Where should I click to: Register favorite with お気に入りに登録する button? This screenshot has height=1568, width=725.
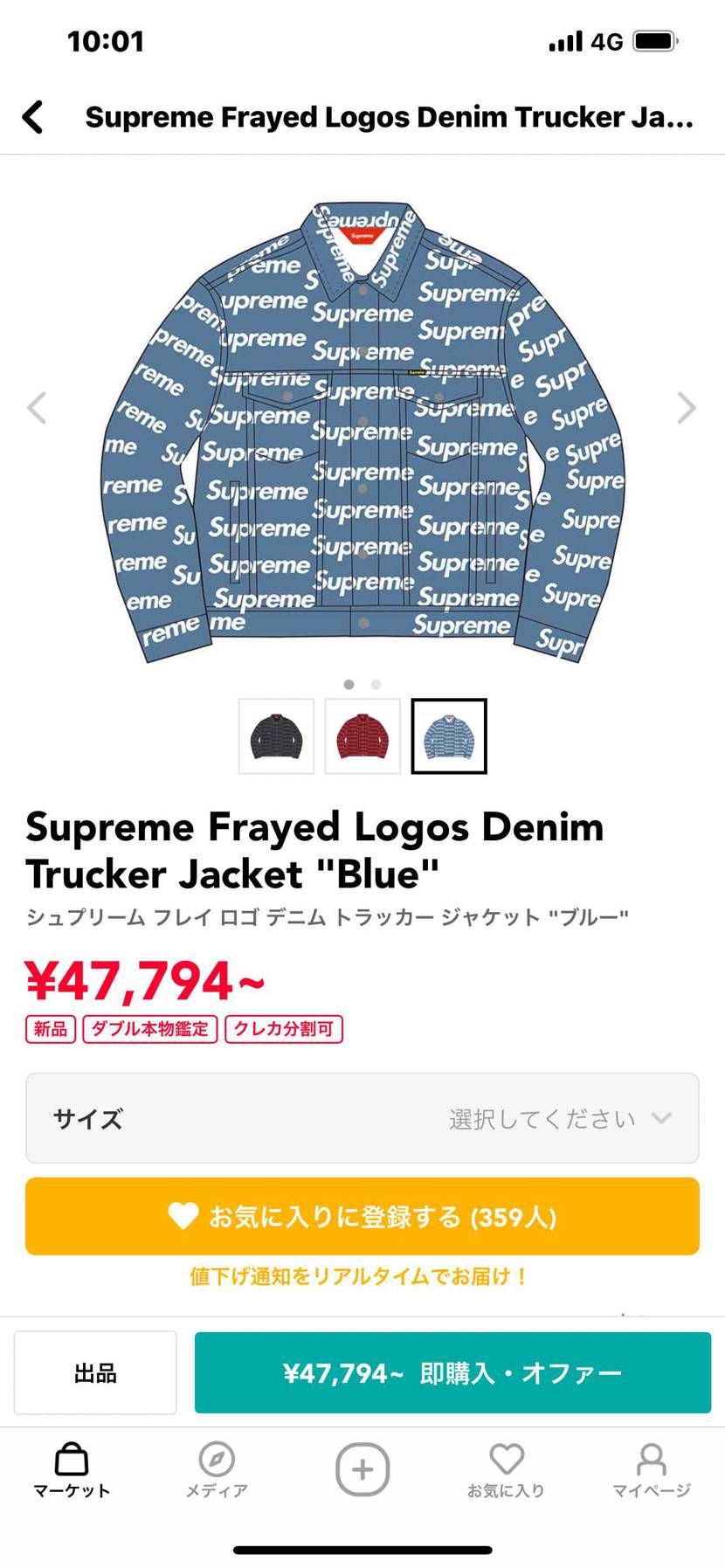tap(362, 1217)
